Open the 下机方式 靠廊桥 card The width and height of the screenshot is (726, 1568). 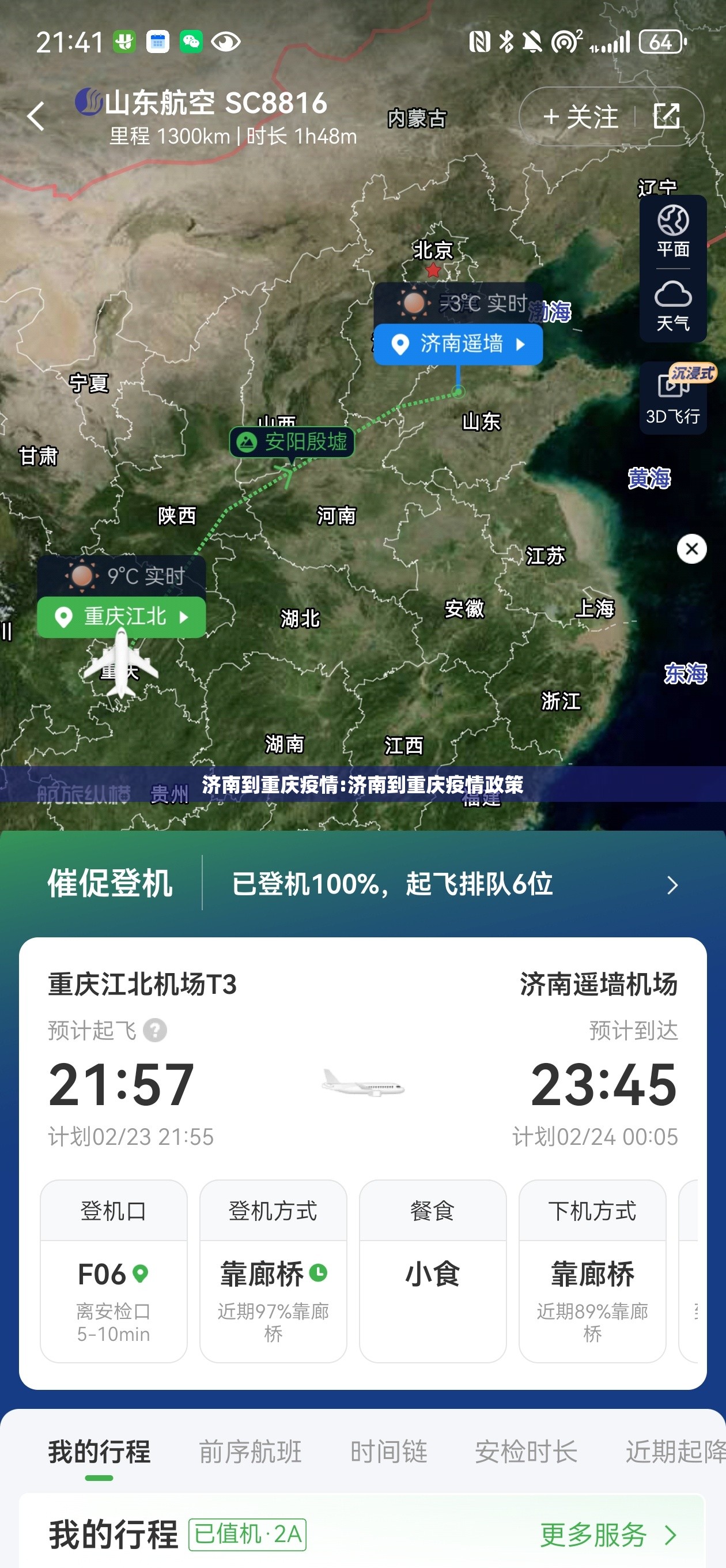pos(592,1271)
